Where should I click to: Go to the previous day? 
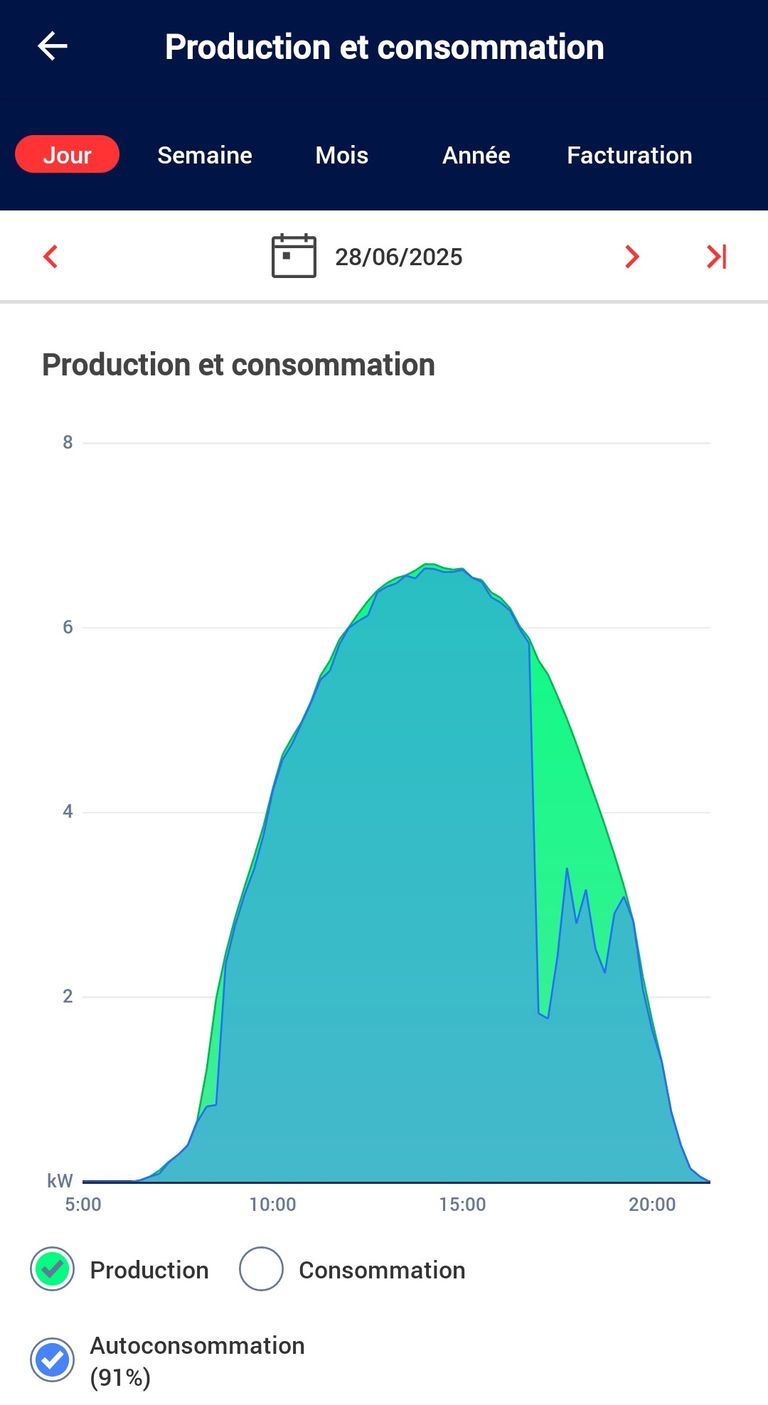tap(51, 257)
